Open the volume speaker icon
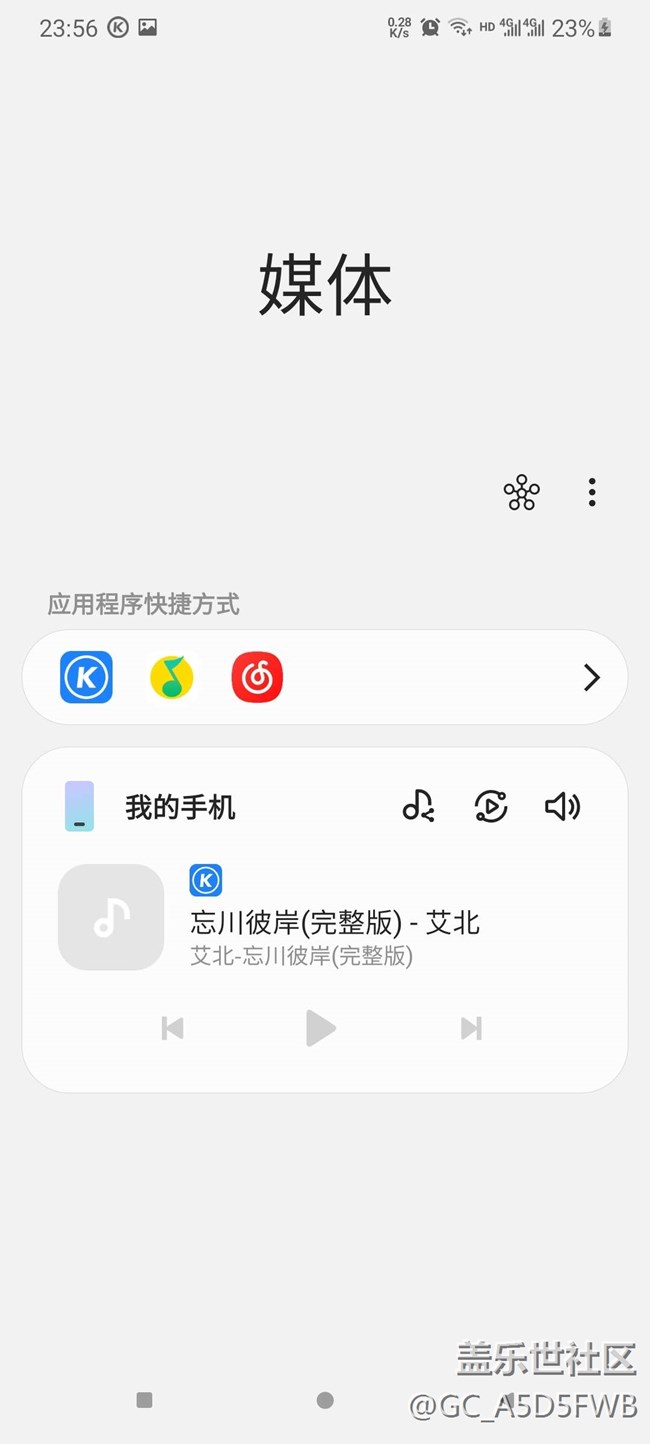Screen dimensions: 650x1444 (562, 806)
